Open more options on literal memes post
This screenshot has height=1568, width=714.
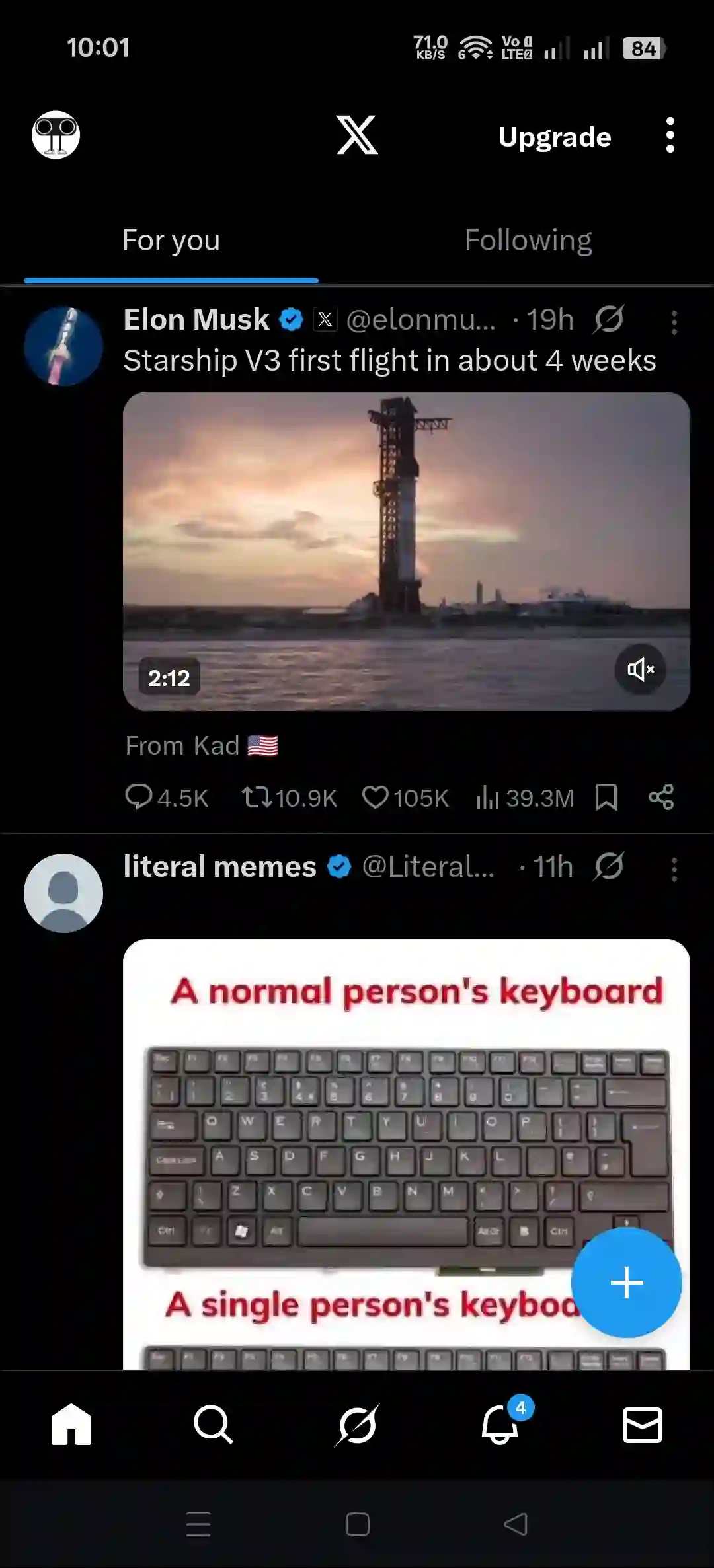pos(674,870)
